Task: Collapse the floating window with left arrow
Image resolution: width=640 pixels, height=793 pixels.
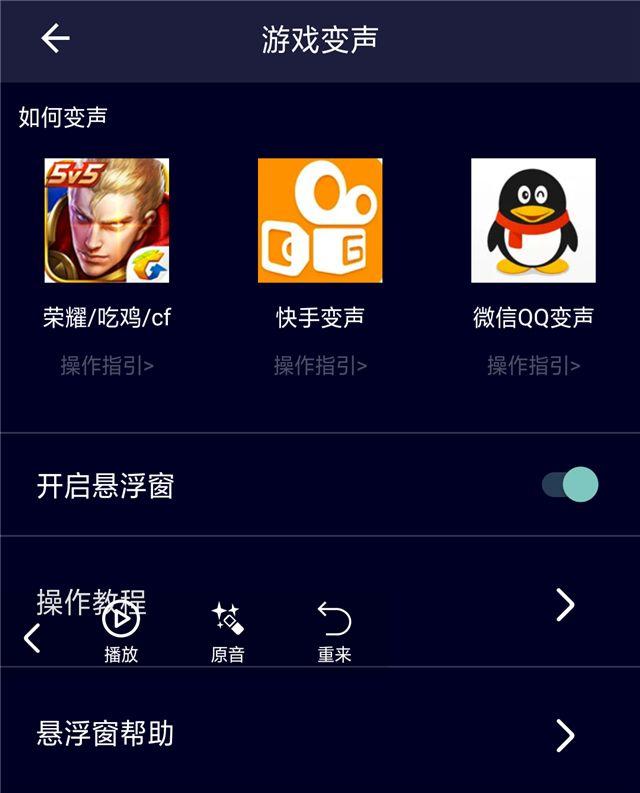Action: (x=32, y=637)
